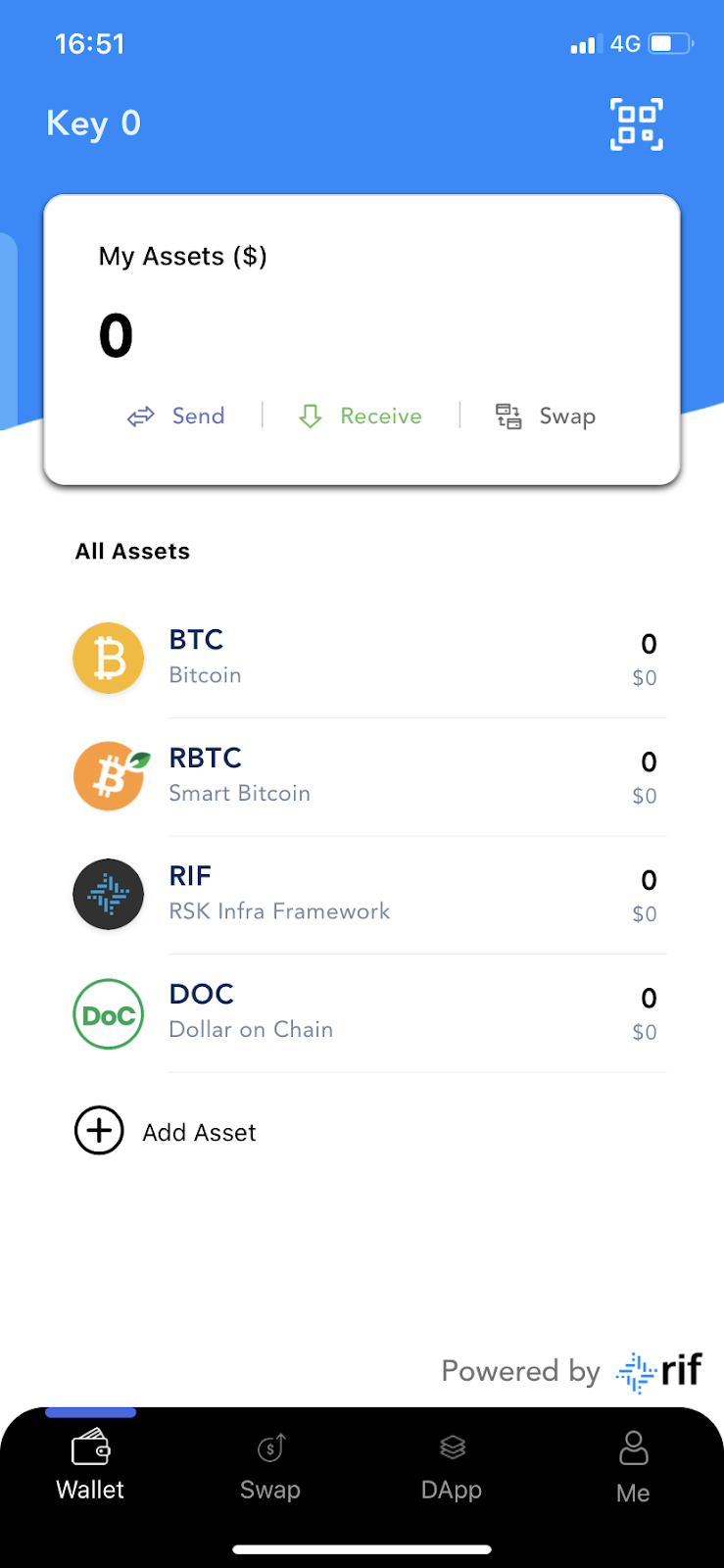Select the RBTC Smart Bitcoin icon
Image resolution: width=724 pixels, height=1568 pixels.
coord(108,776)
